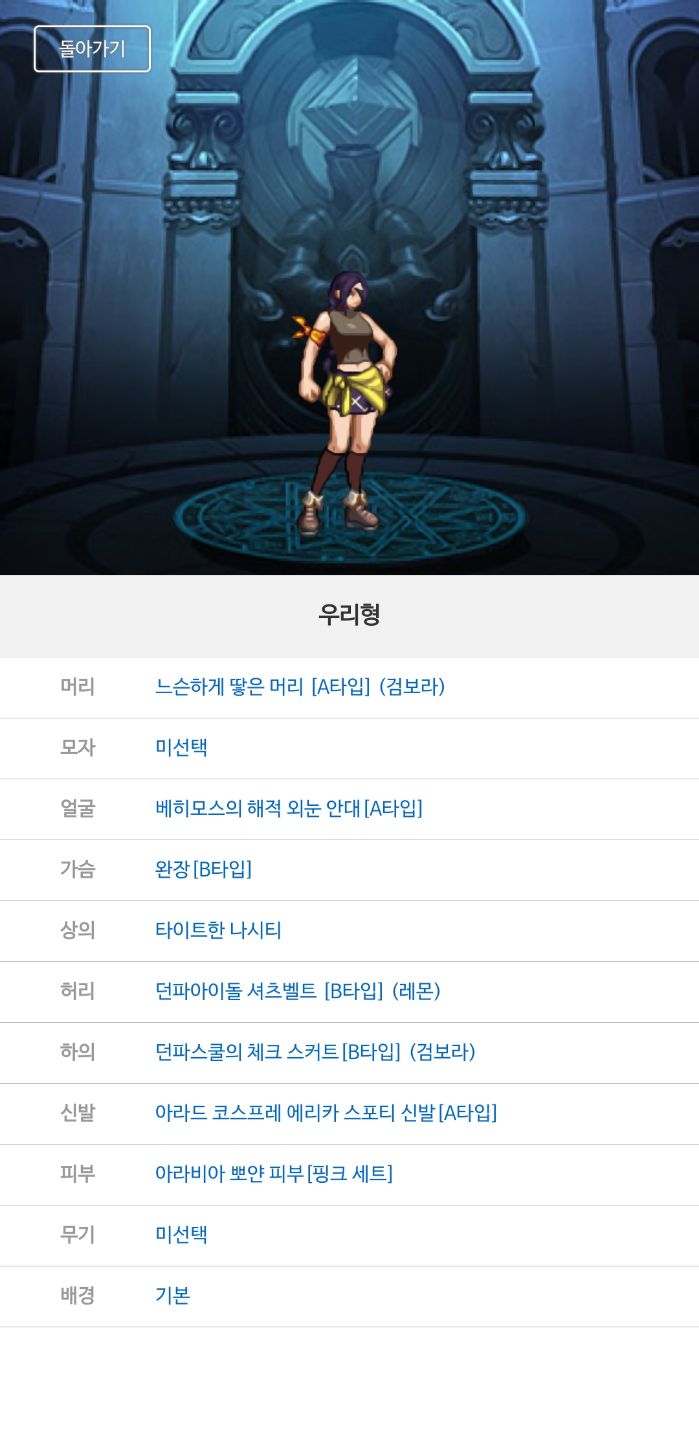Image resolution: width=699 pixels, height=1438 pixels.
Task: Open the 던파아이돌 셔츠벨트 waist item
Action: point(297,991)
